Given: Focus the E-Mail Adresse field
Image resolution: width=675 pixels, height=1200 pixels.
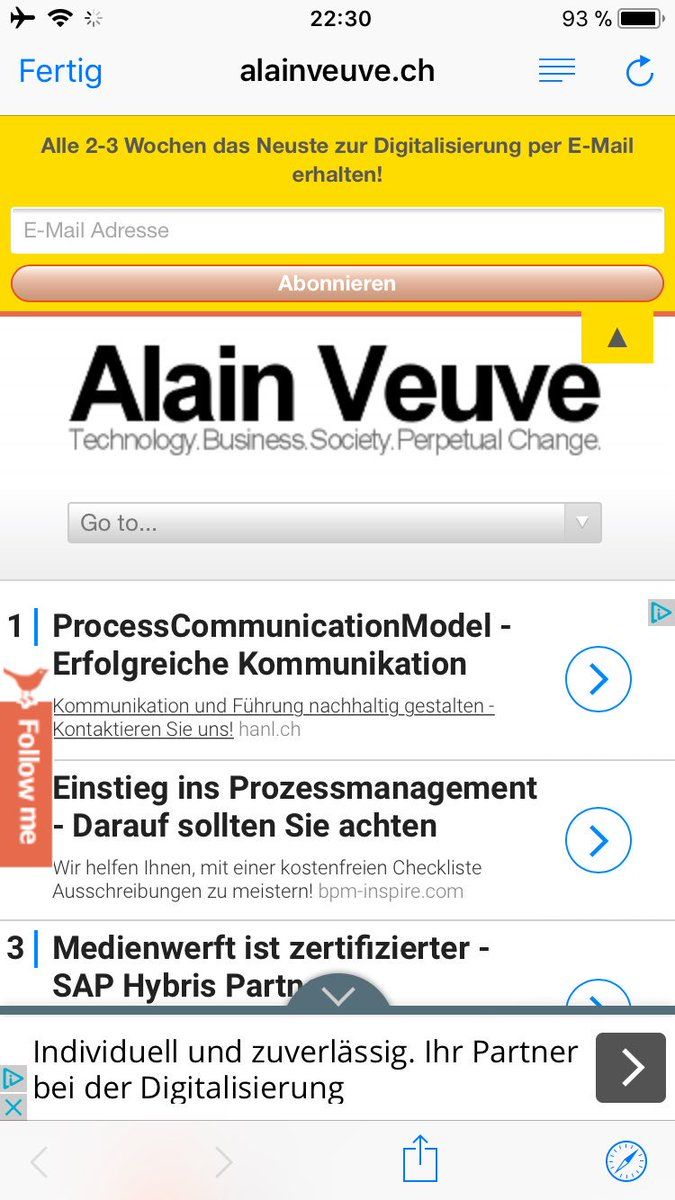Looking at the screenshot, I should [x=337, y=231].
